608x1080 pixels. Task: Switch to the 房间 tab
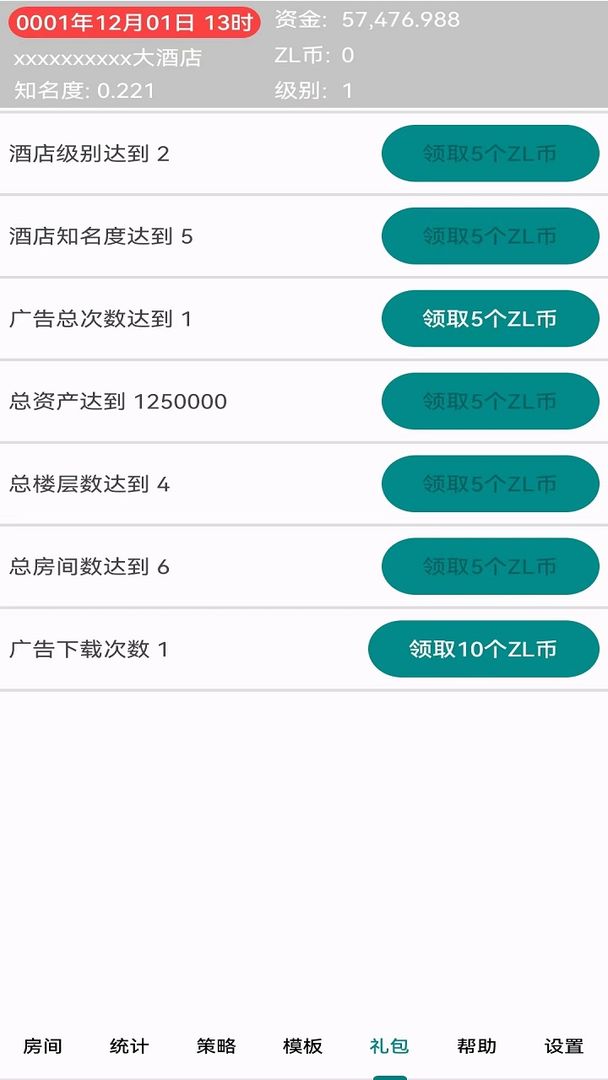point(43,1046)
